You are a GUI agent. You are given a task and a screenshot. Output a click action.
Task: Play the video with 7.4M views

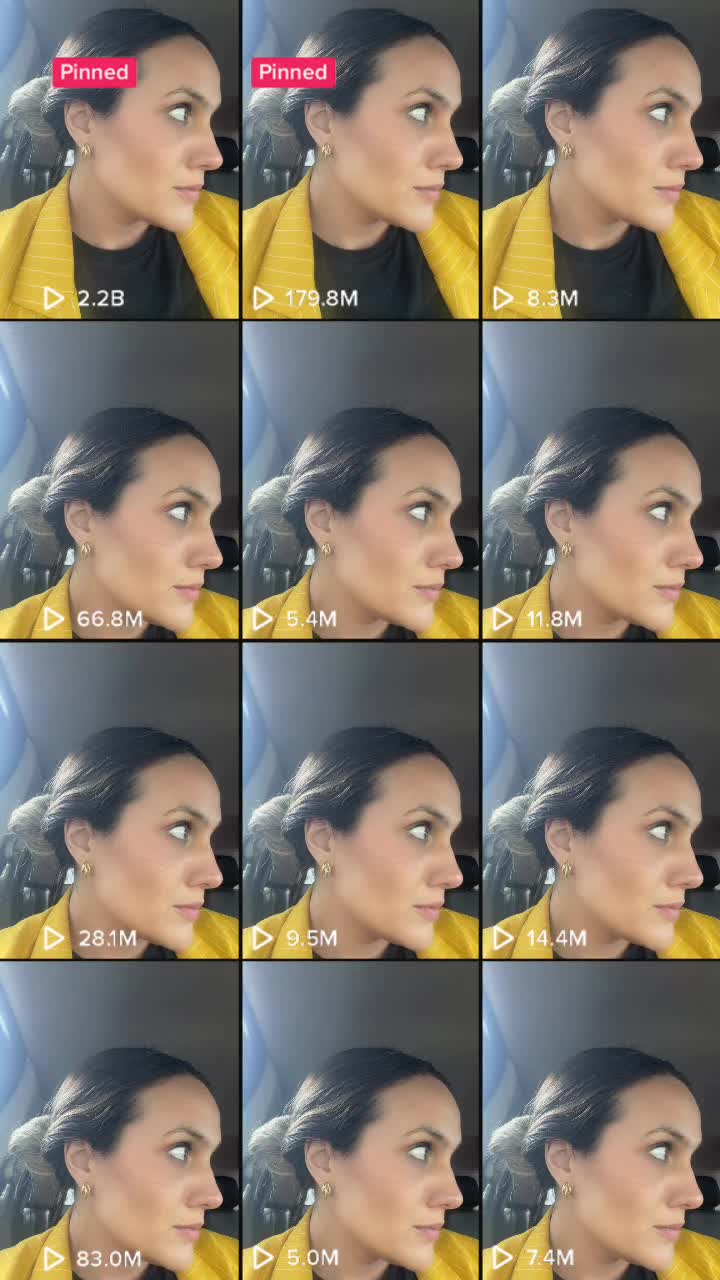point(601,1120)
